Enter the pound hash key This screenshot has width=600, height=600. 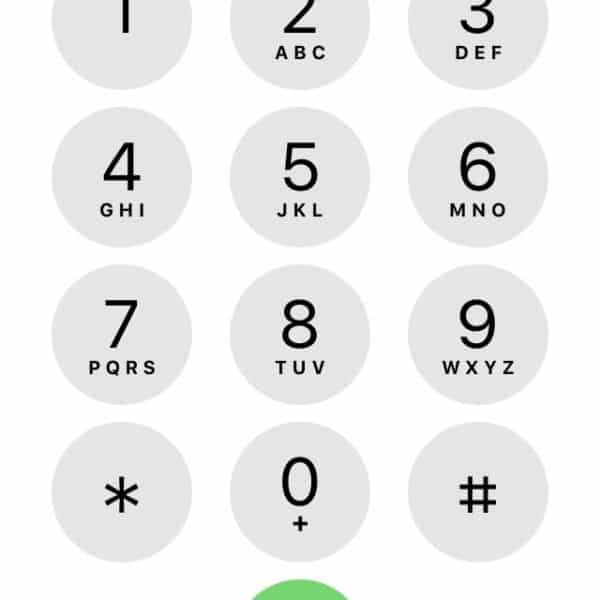tap(478, 492)
